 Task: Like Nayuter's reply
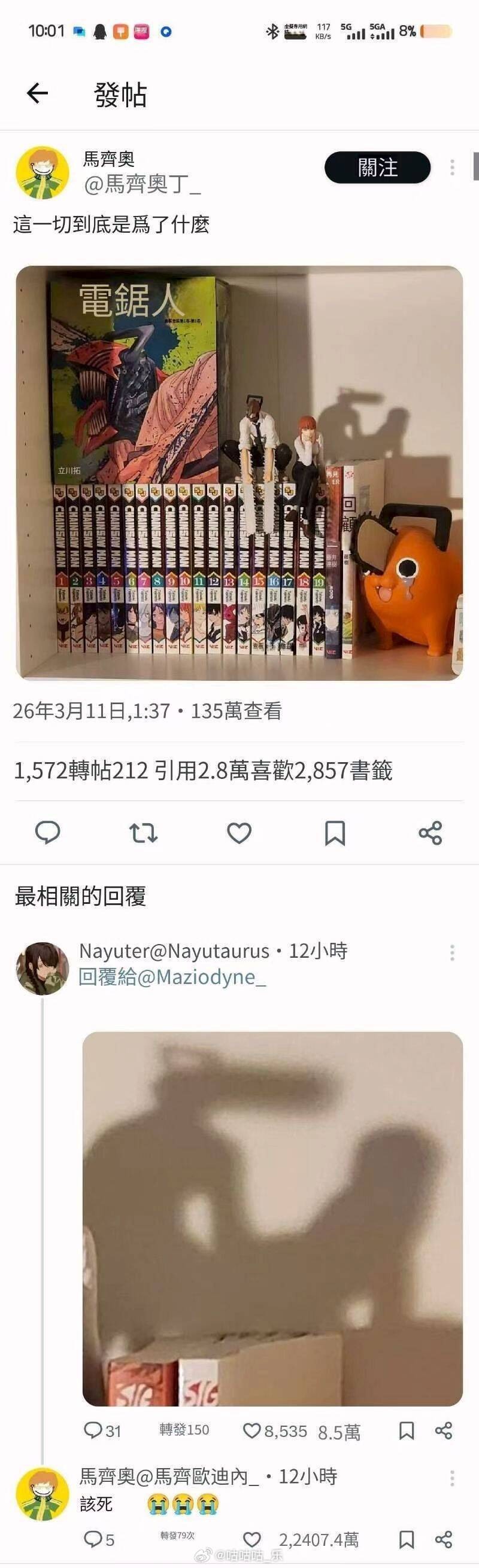[251, 1430]
